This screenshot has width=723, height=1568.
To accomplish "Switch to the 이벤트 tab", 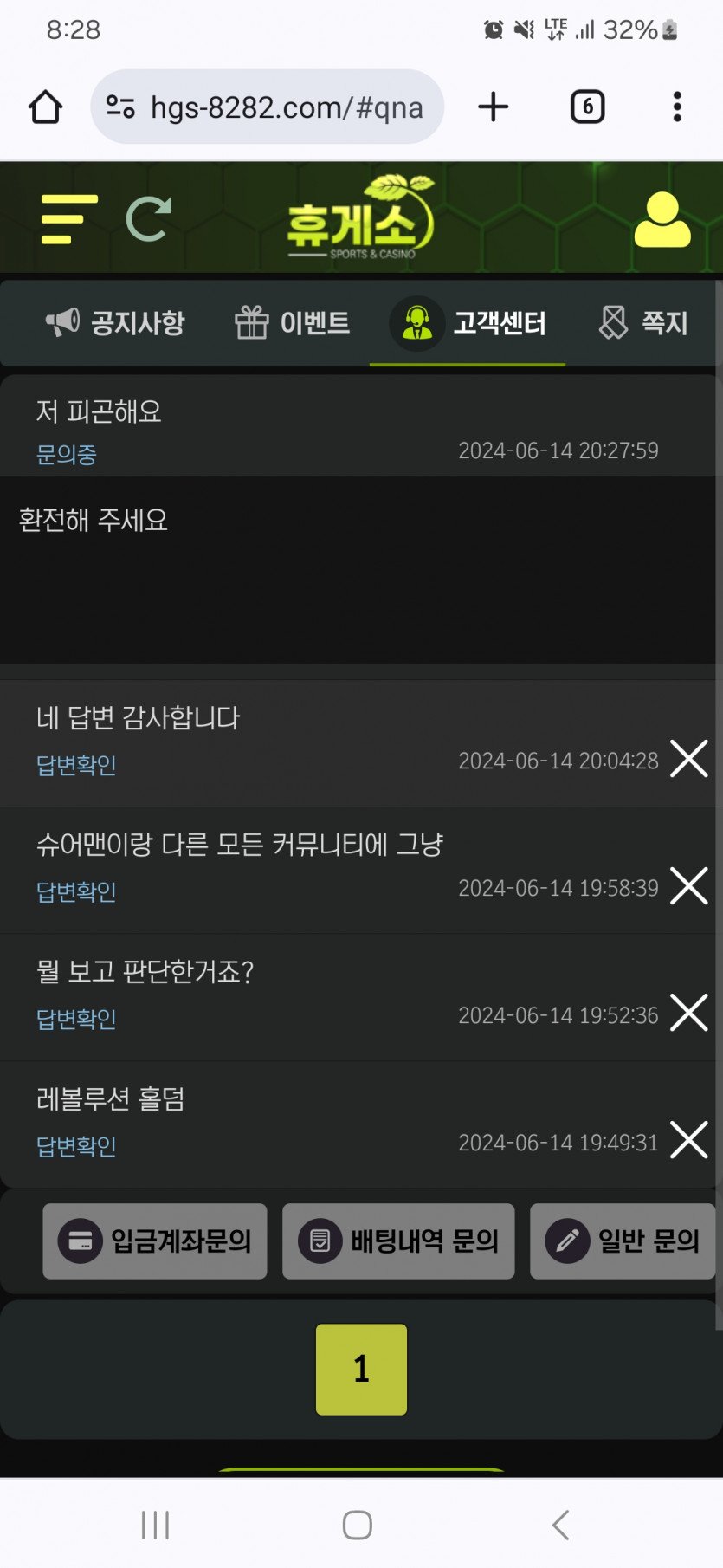I will (x=293, y=323).
